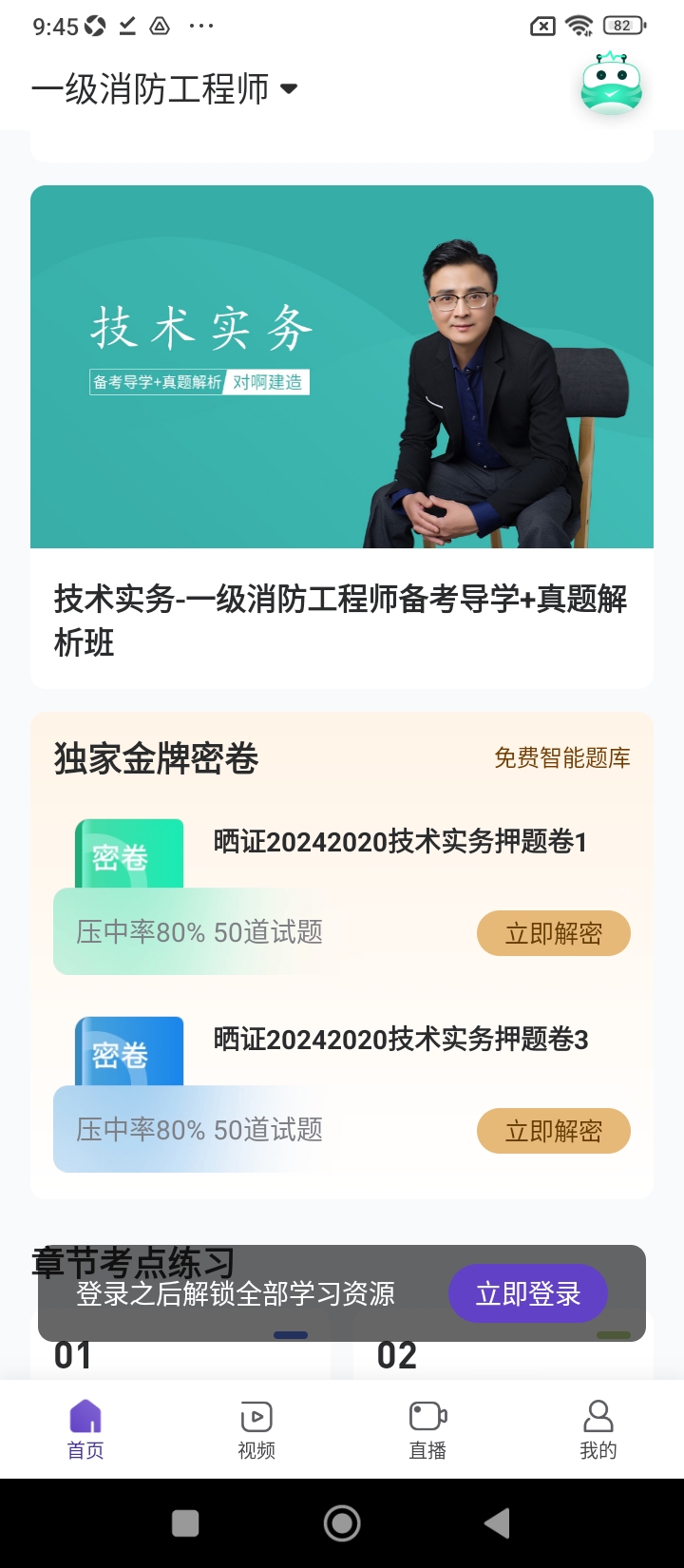Open the 晒证20242020技术实务押题卷3 paper
Screen dimensions: 684x1568
point(401,1040)
